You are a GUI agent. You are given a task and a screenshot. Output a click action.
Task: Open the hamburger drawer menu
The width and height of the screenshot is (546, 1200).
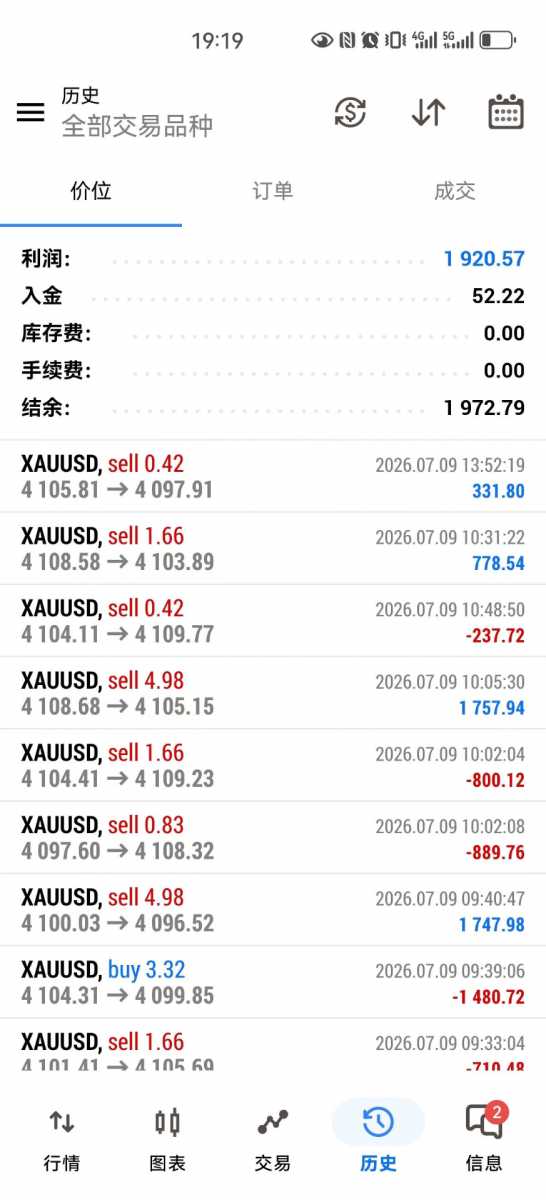click(x=31, y=112)
